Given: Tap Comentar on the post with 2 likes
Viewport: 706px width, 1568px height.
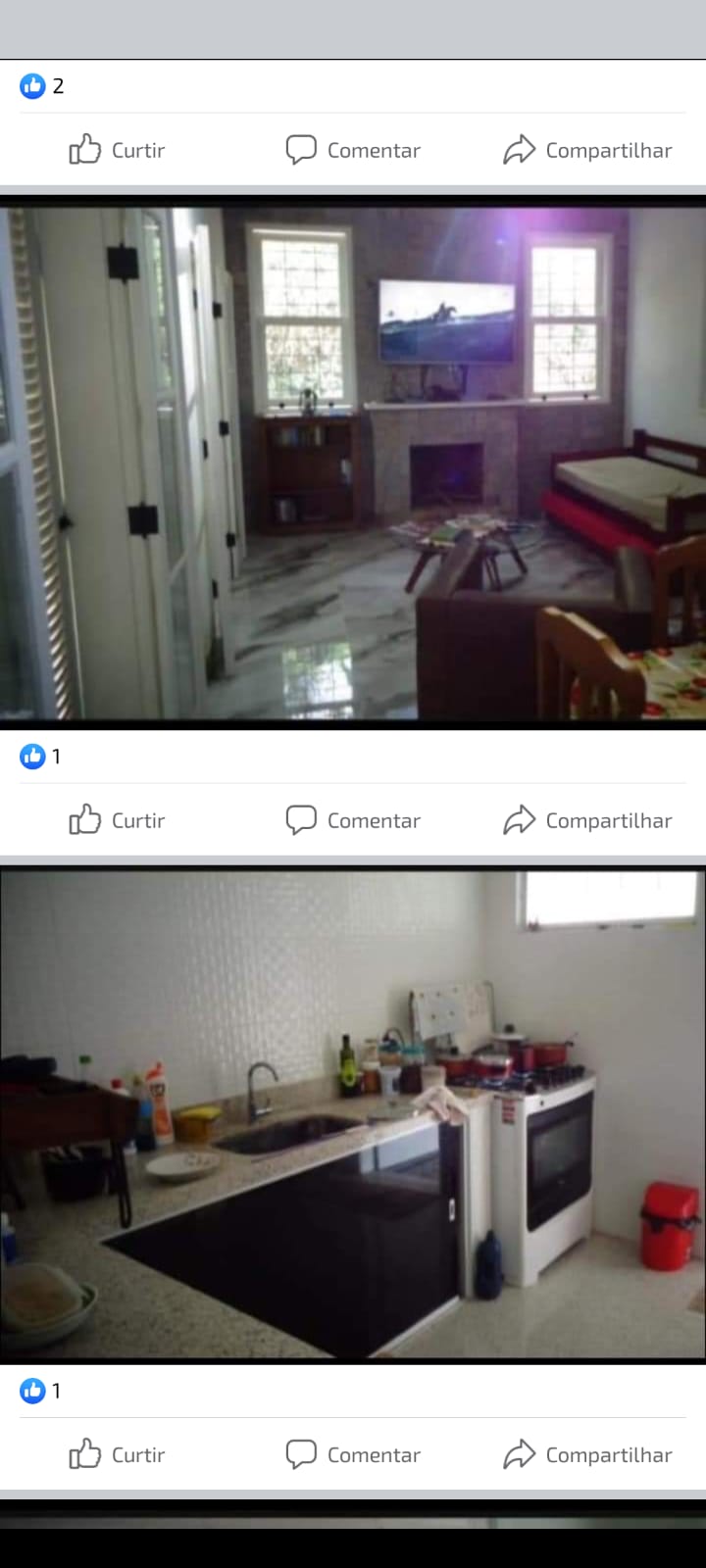Looking at the screenshot, I should point(353,150).
